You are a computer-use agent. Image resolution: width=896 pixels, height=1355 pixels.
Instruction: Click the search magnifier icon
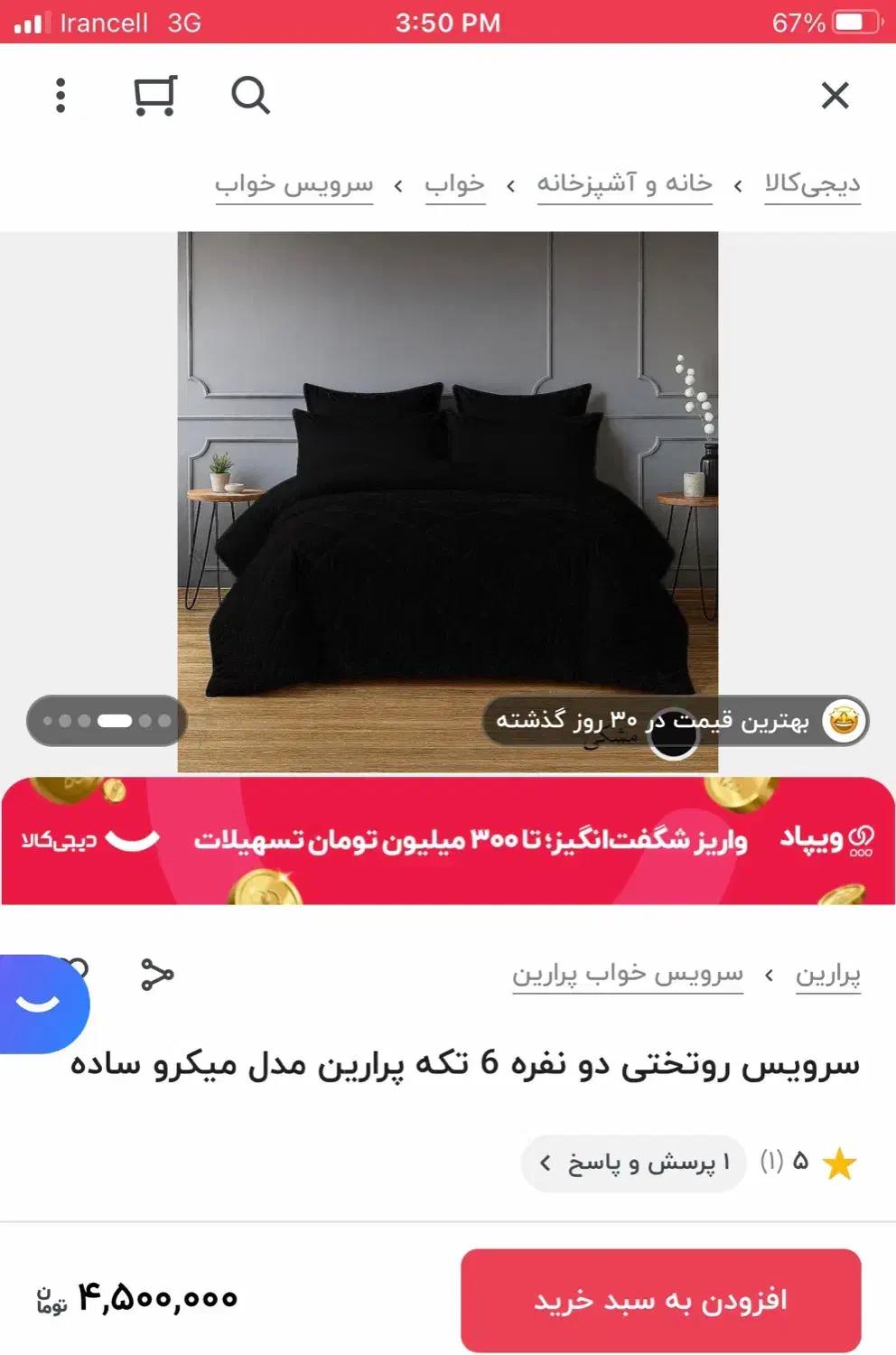point(250,95)
